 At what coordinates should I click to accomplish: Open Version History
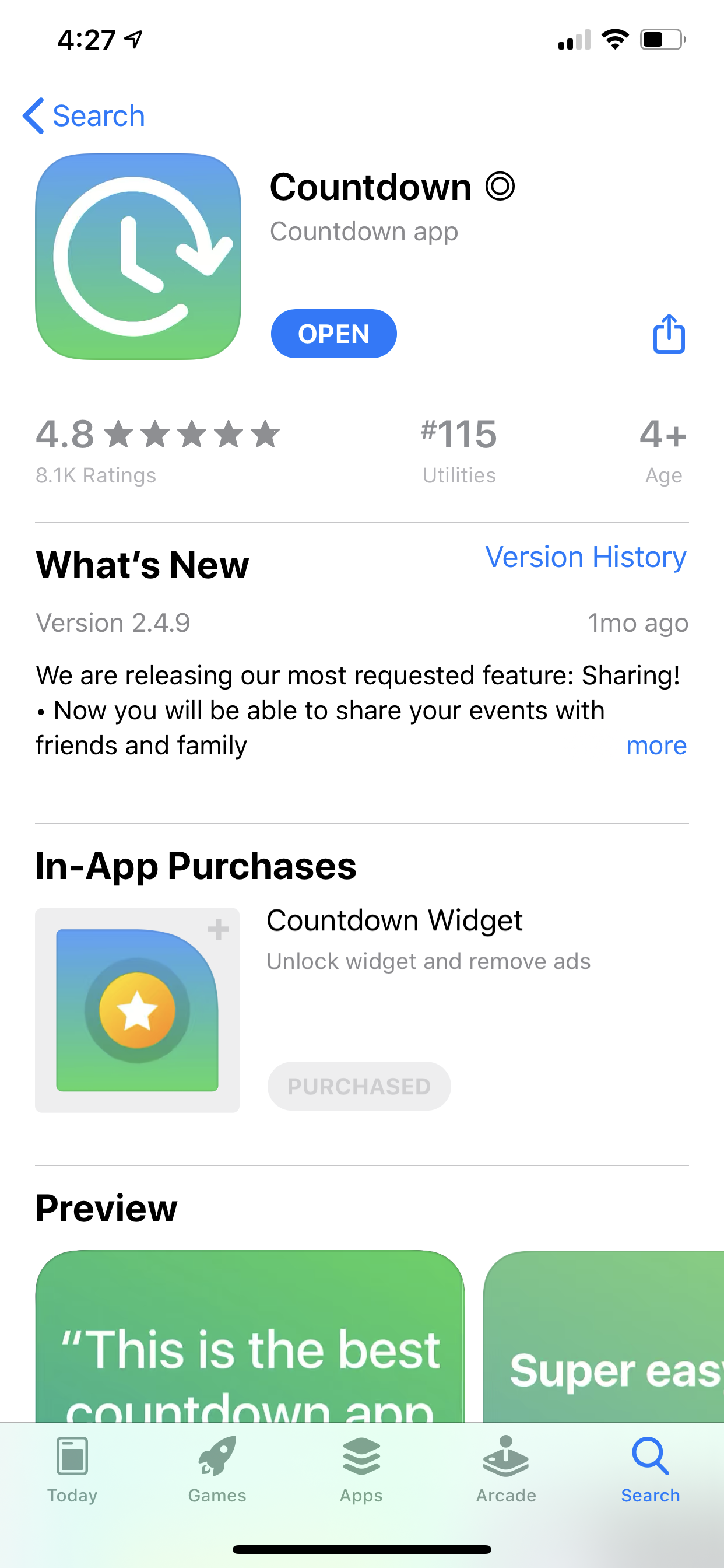[x=585, y=557]
